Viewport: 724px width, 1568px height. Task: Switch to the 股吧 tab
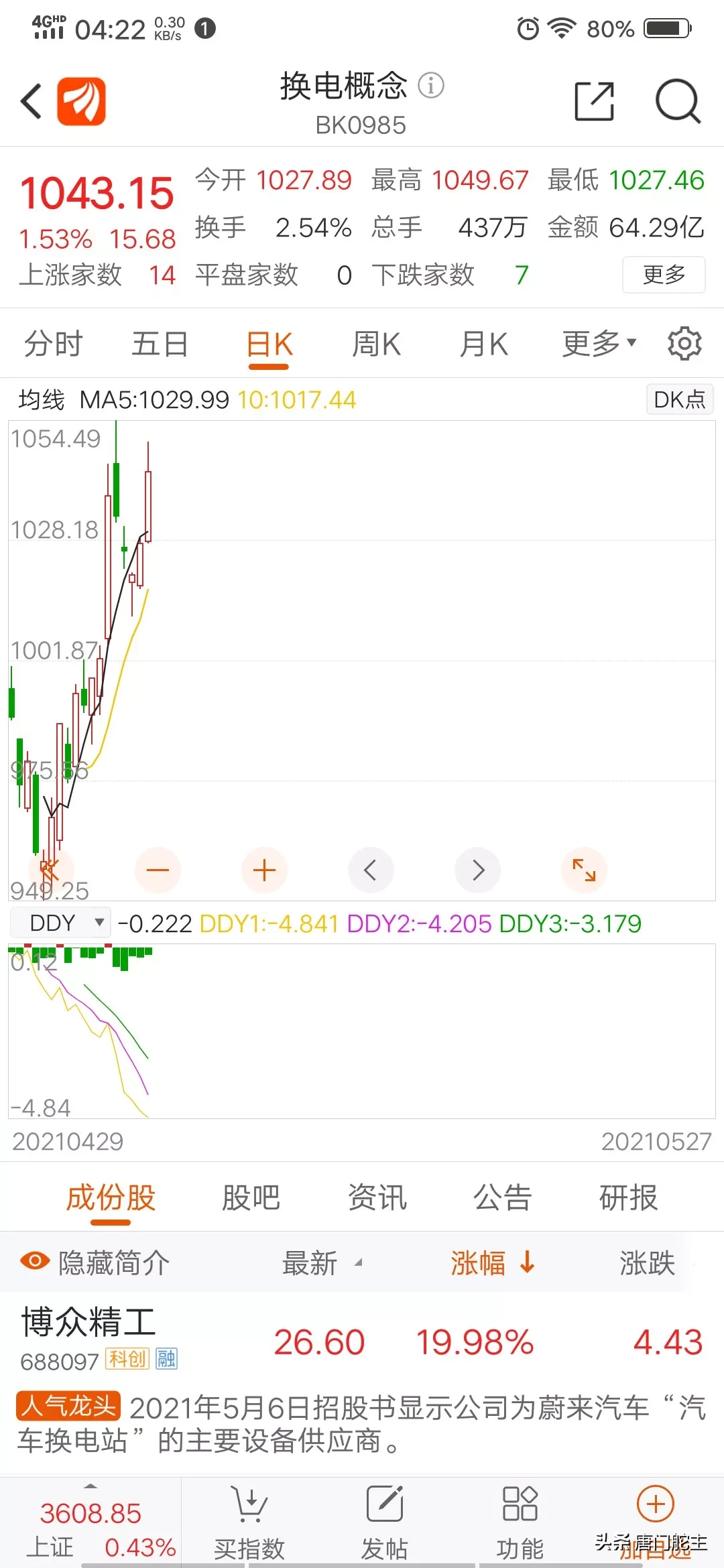(251, 1197)
